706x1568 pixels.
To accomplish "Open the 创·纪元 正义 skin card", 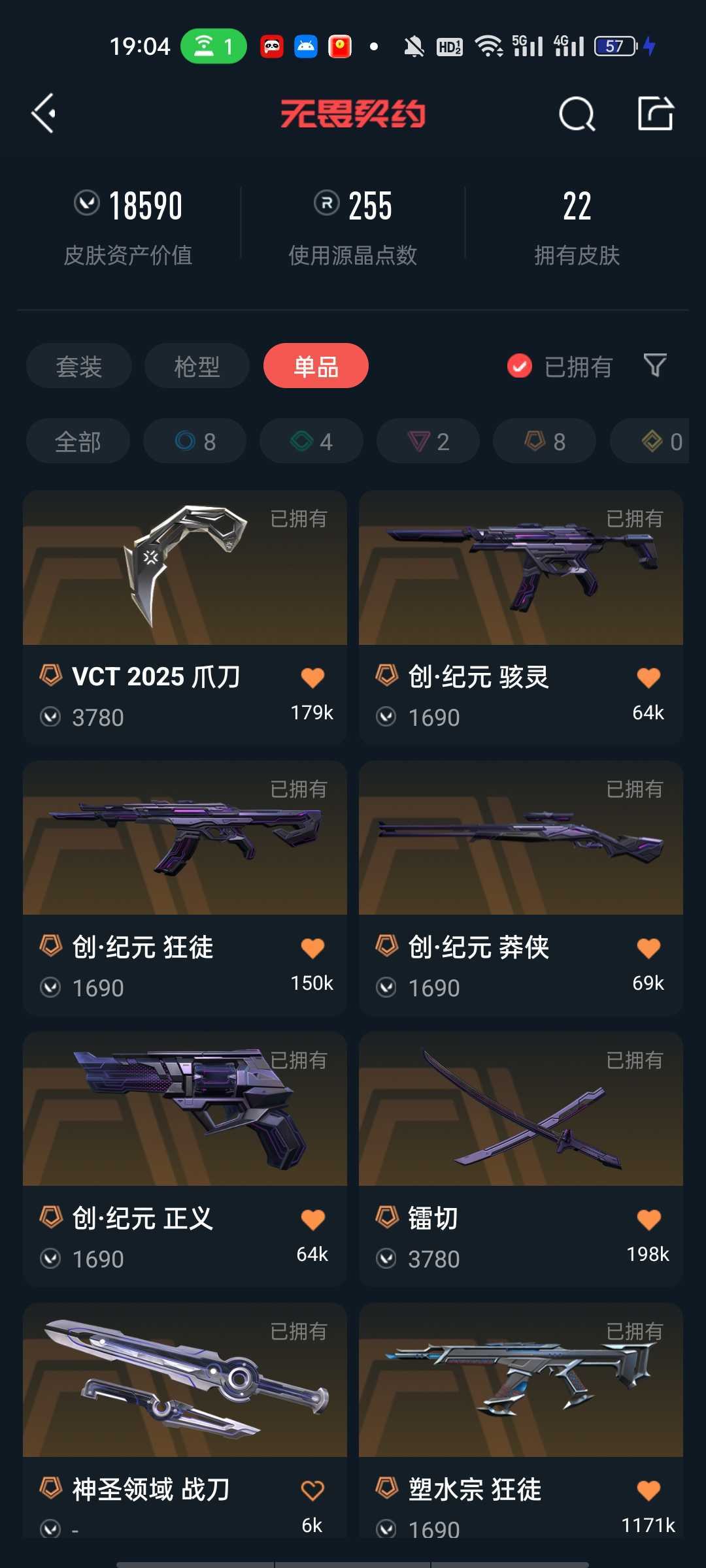I will [185, 1160].
